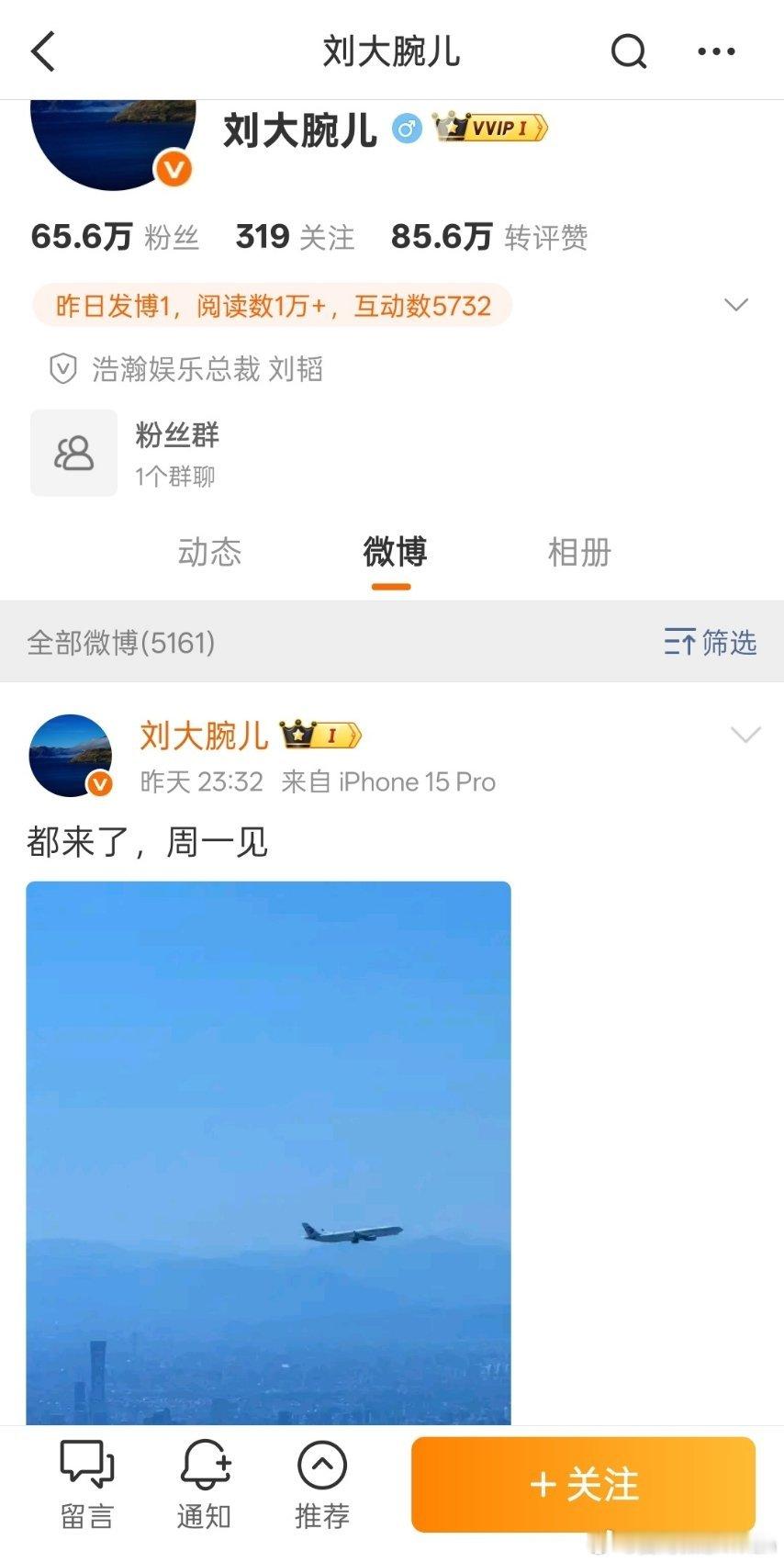Collapse the daily interaction summary chevron
The image size is (784, 1562).
click(734, 304)
